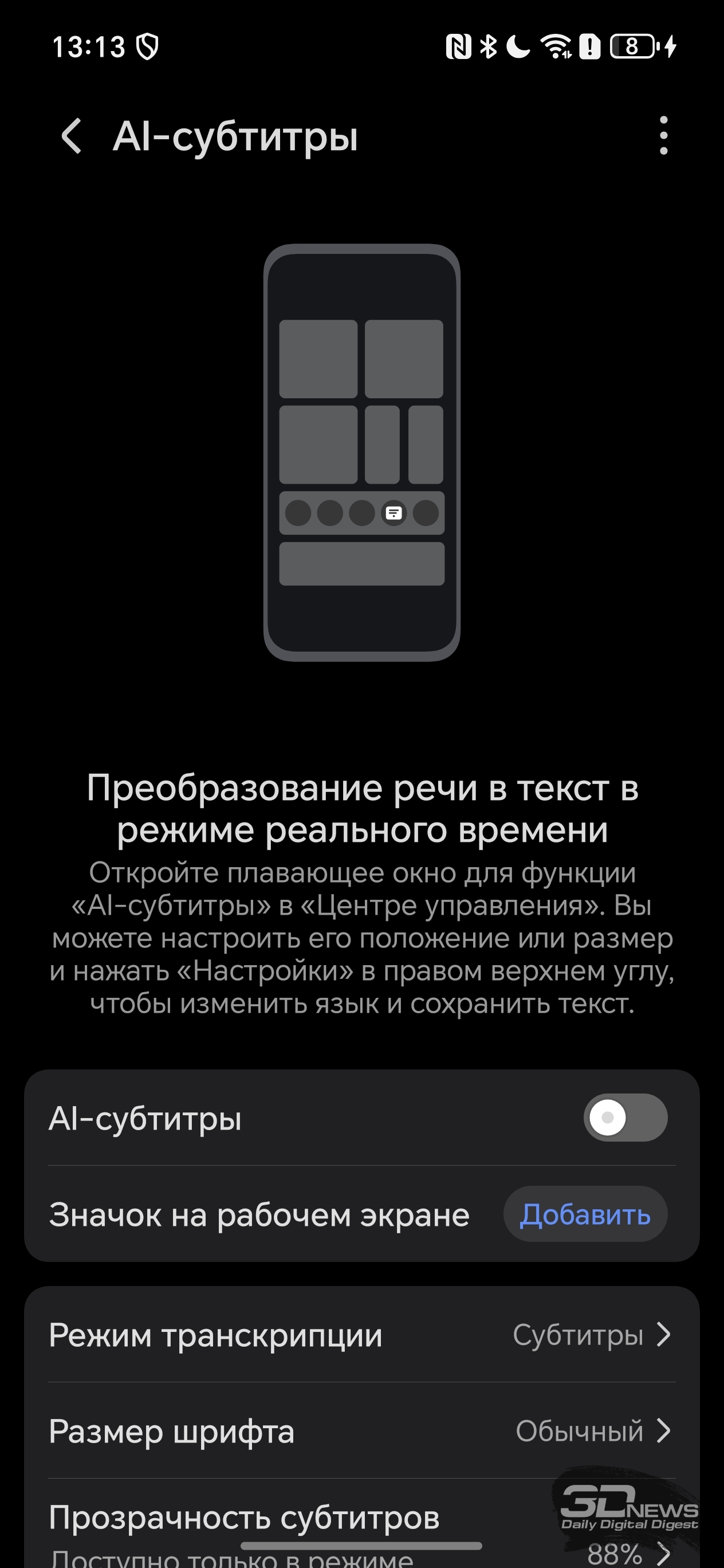Screen dimensions: 724x1568
Task: Enable the AI-субтитры switch
Action: coord(625,1118)
